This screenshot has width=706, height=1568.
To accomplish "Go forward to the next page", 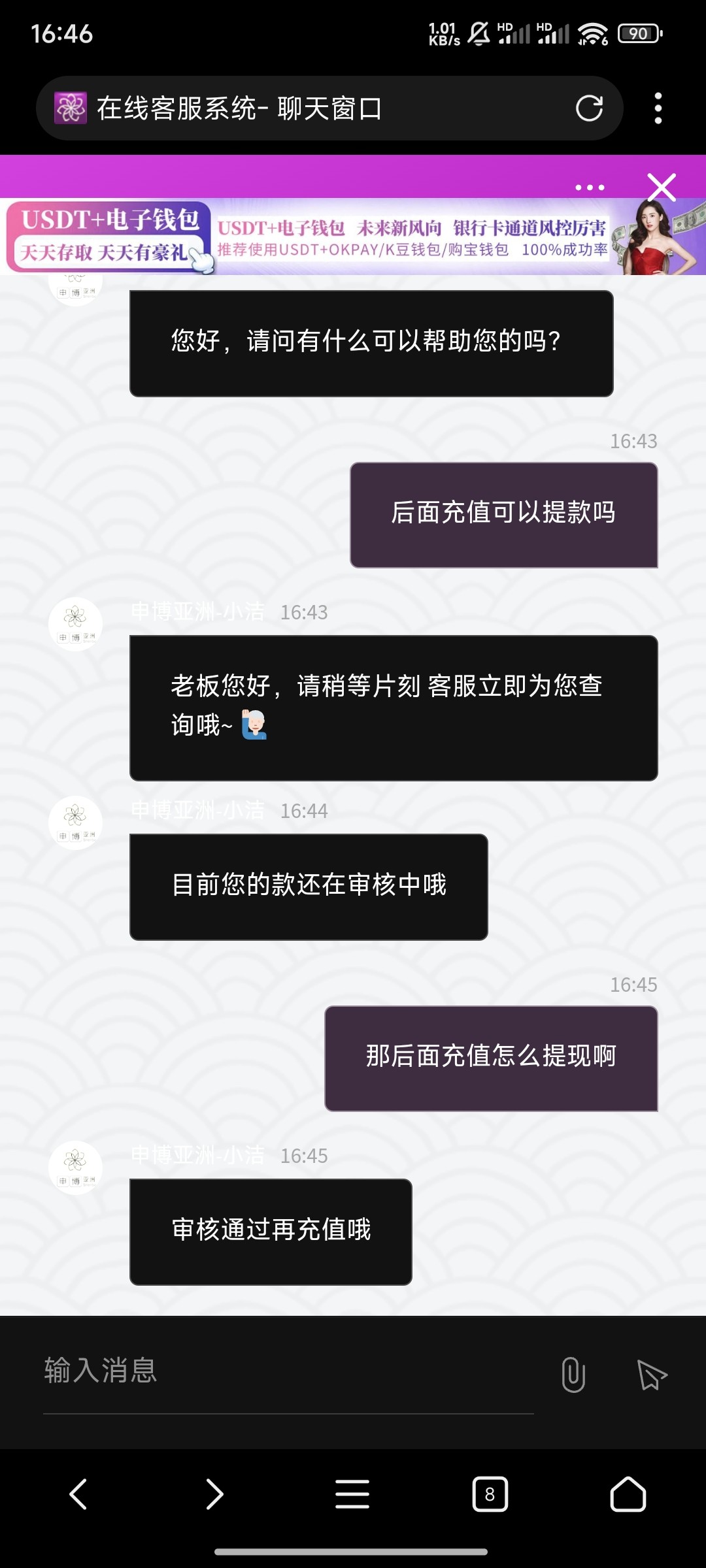I will click(214, 1494).
